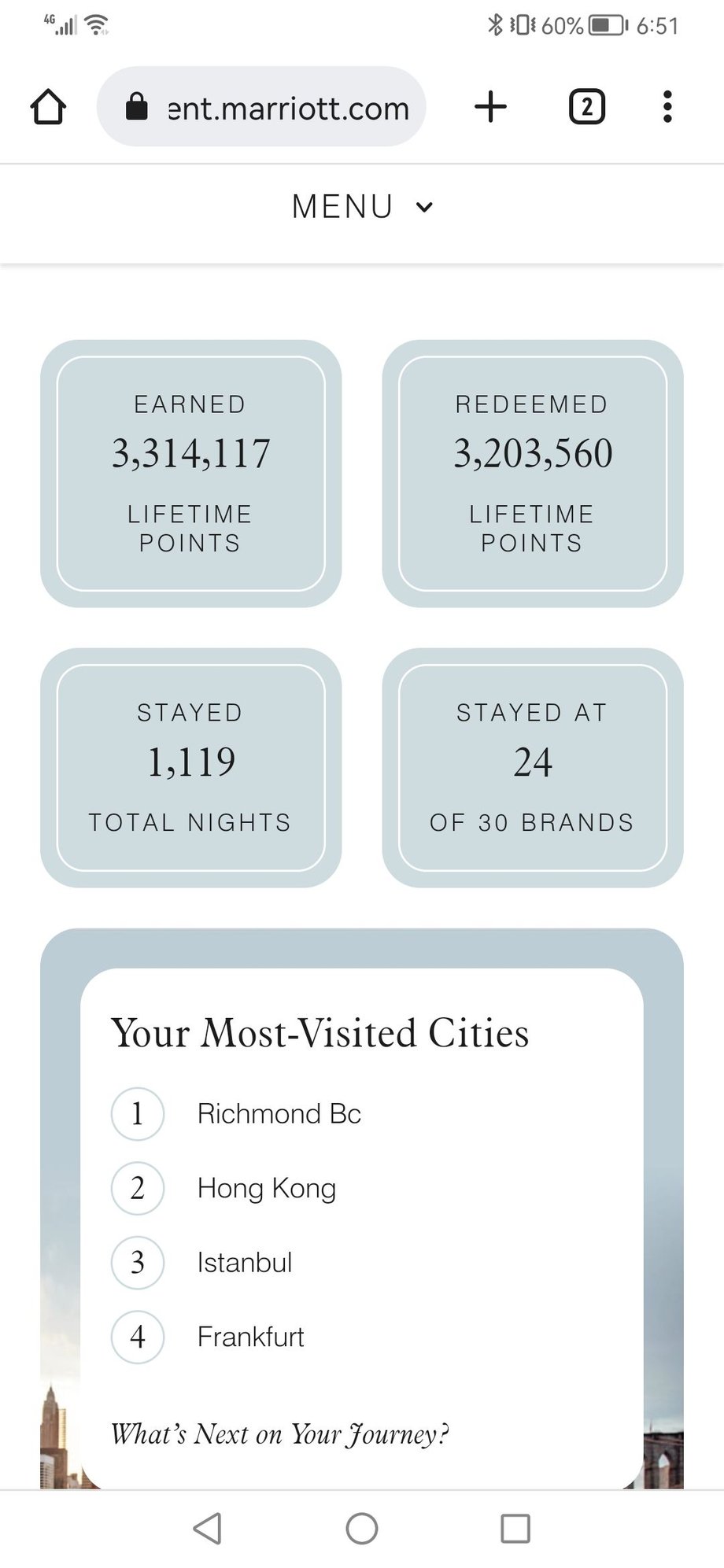Open the tab switcher showing 2 tabs
The height and width of the screenshot is (1568, 724).
pyautogui.click(x=587, y=107)
